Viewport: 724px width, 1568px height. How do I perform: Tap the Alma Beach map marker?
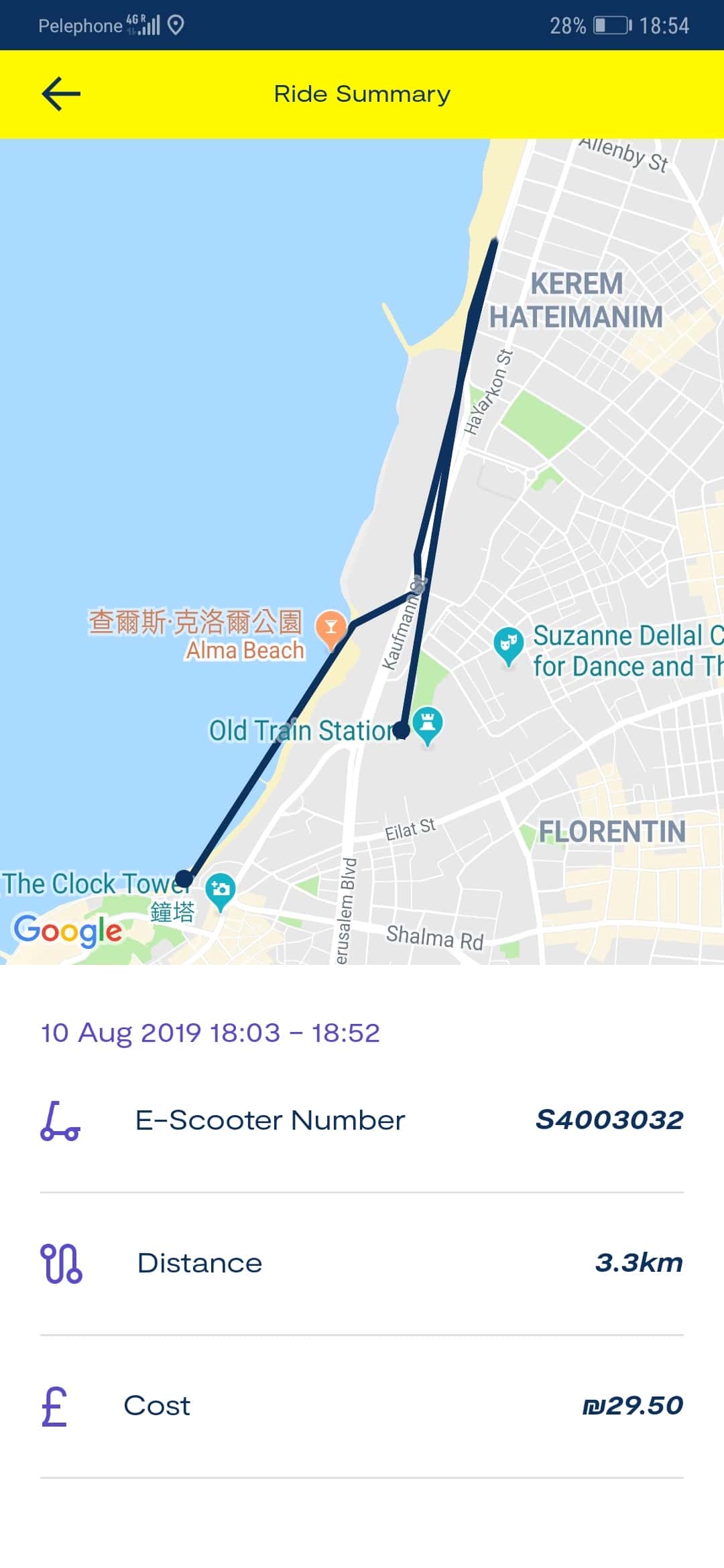tap(330, 630)
